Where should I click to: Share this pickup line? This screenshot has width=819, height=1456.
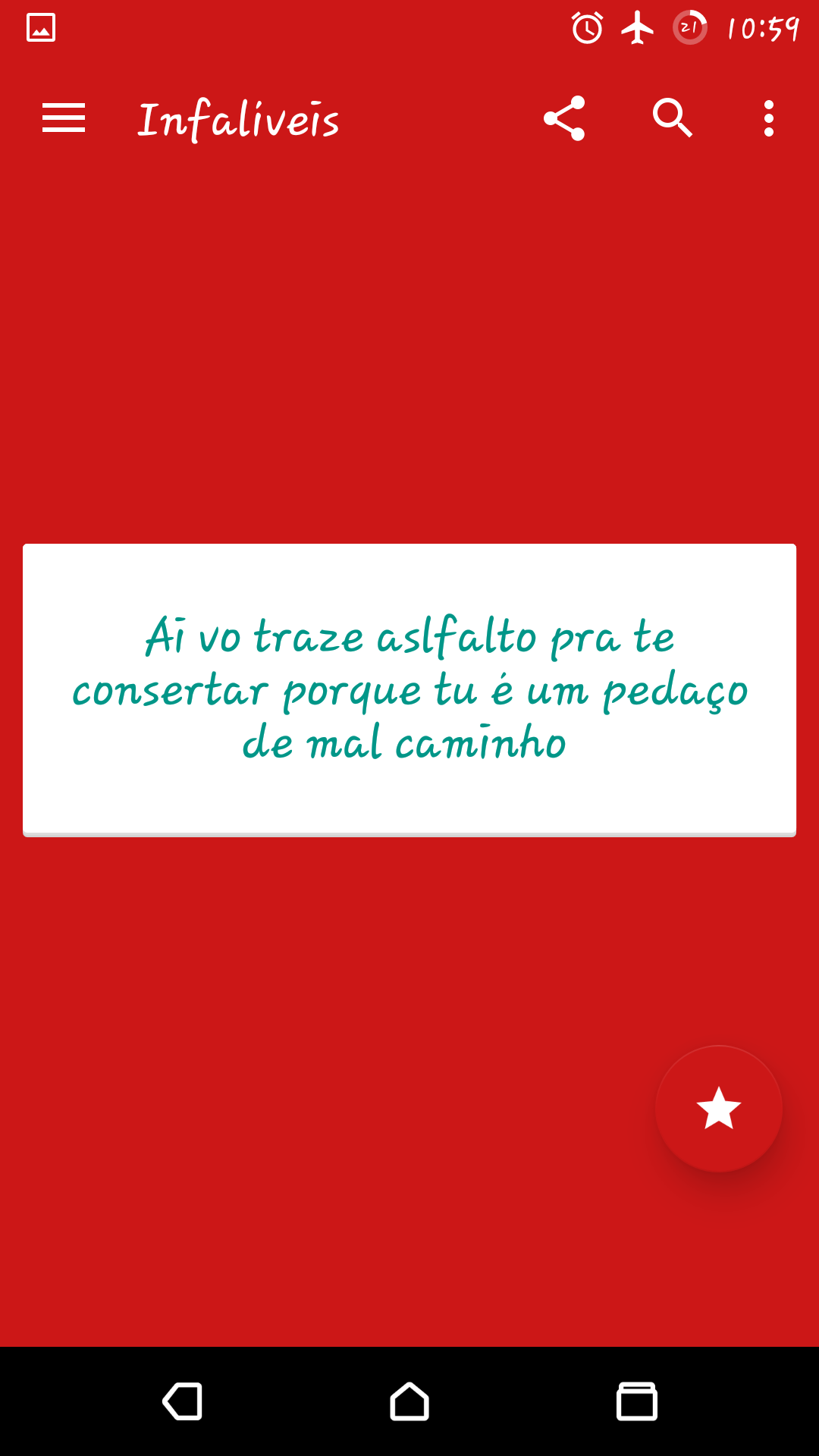click(x=565, y=118)
